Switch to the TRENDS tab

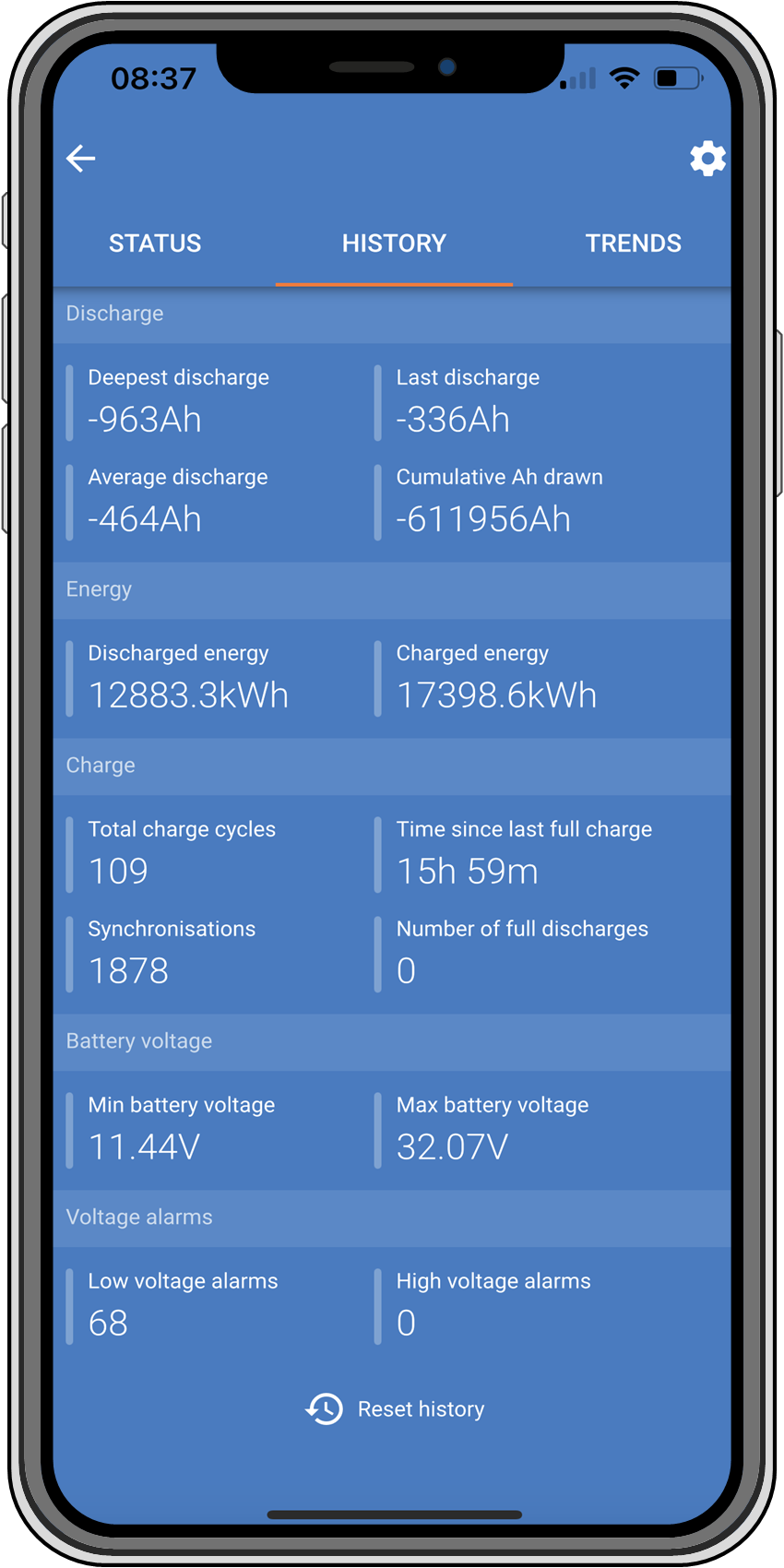[633, 244]
